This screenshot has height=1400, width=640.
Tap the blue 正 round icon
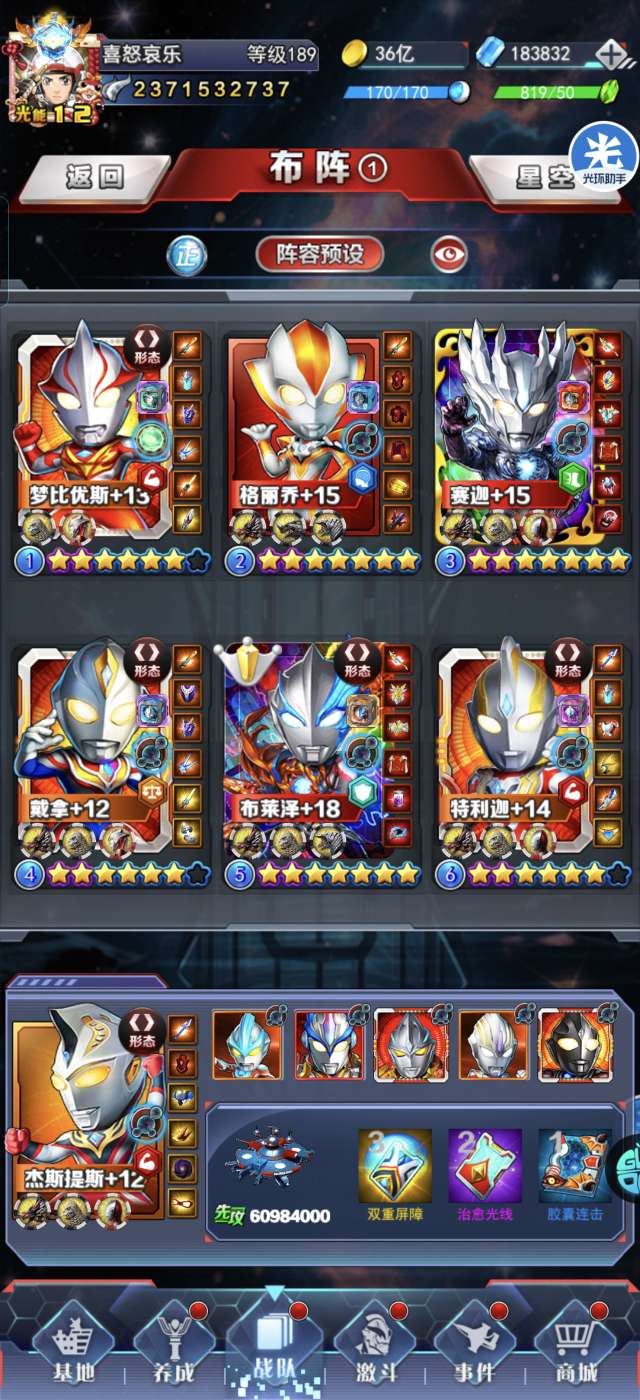pos(186,254)
